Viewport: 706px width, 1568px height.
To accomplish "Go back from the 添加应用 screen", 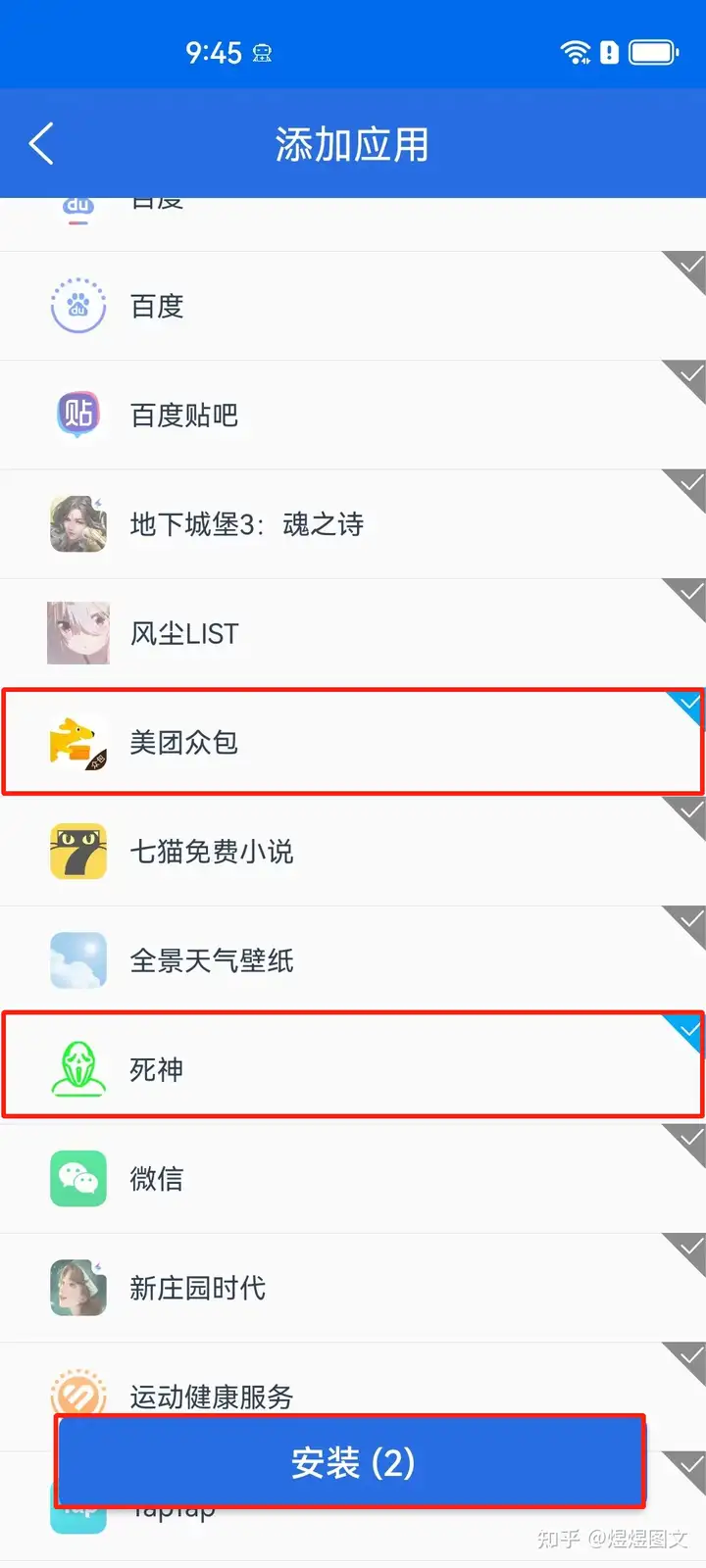I will [x=41, y=144].
